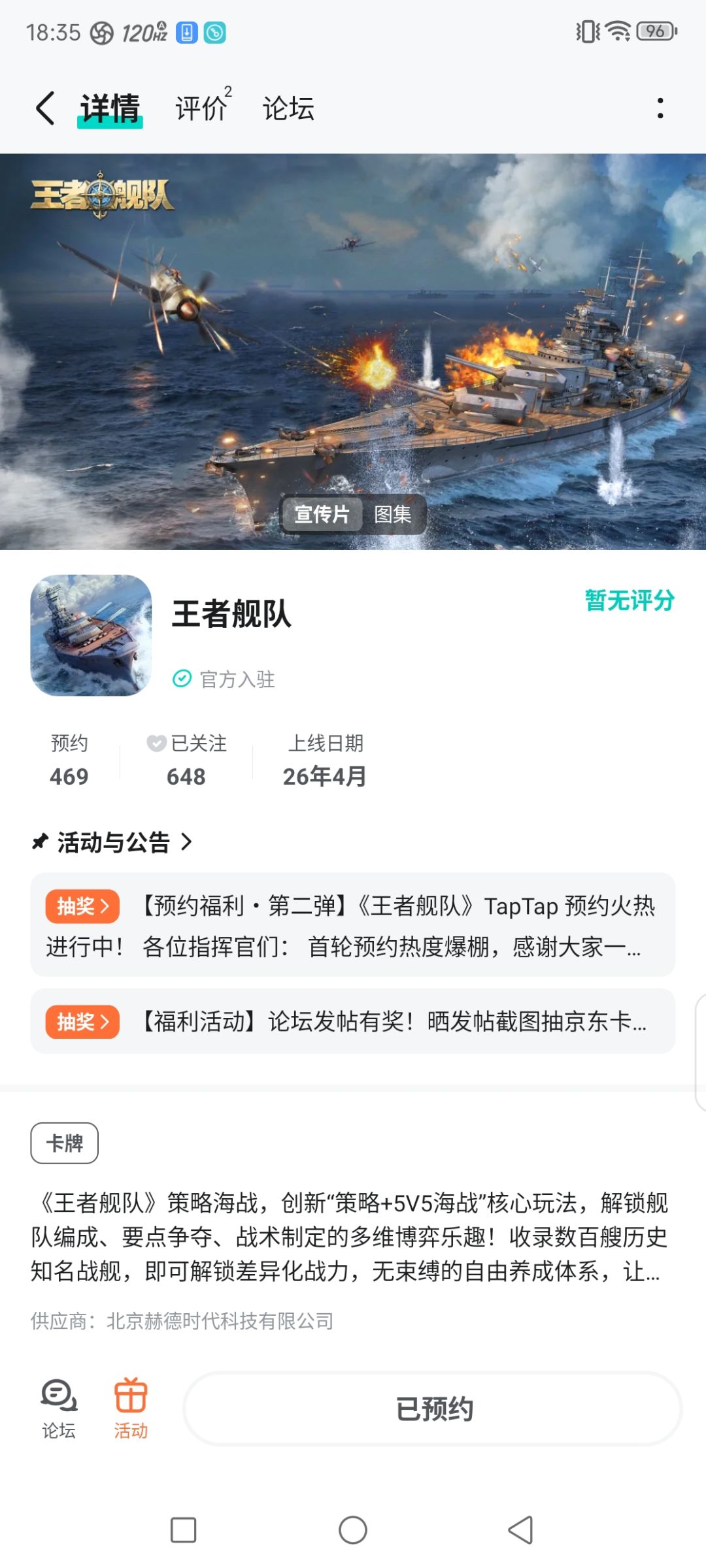Open the 福利活动 论坛发帖有奖 announcement
This screenshot has width=706, height=1568.
(353, 1021)
